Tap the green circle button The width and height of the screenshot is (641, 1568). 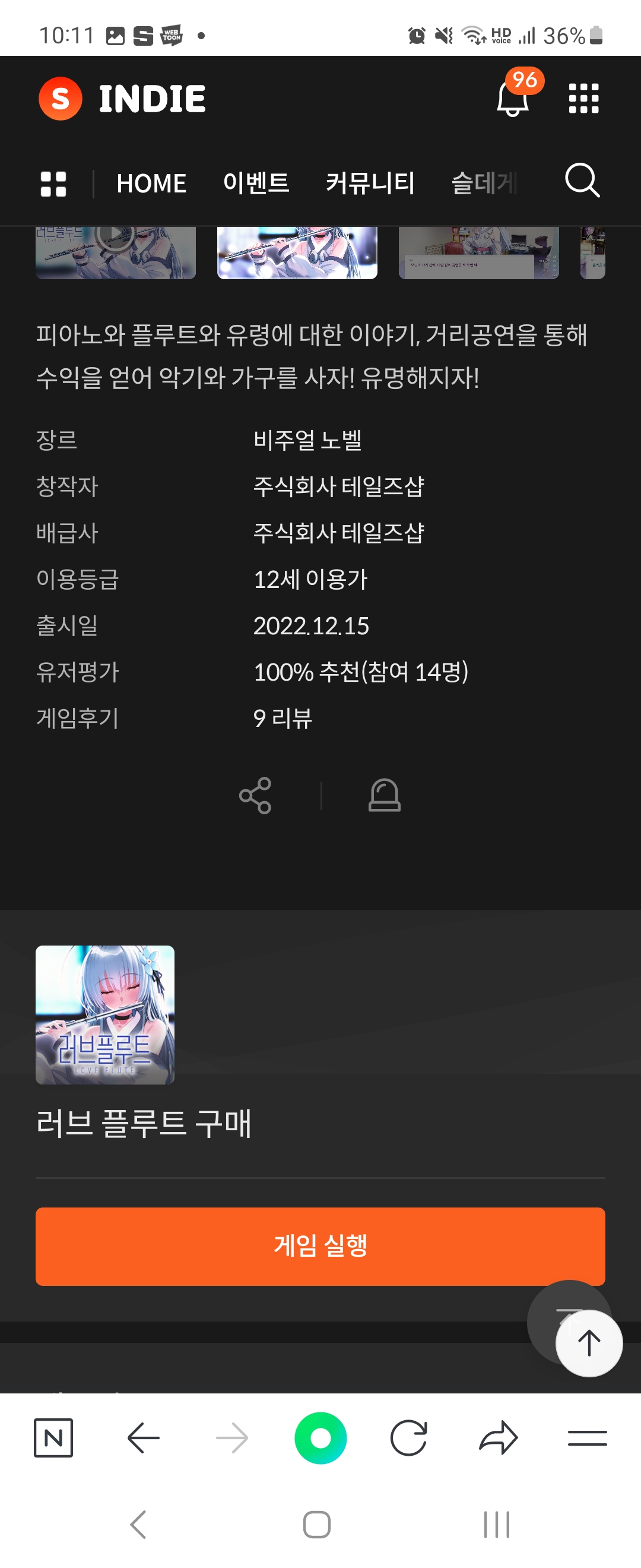(x=320, y=1438)
